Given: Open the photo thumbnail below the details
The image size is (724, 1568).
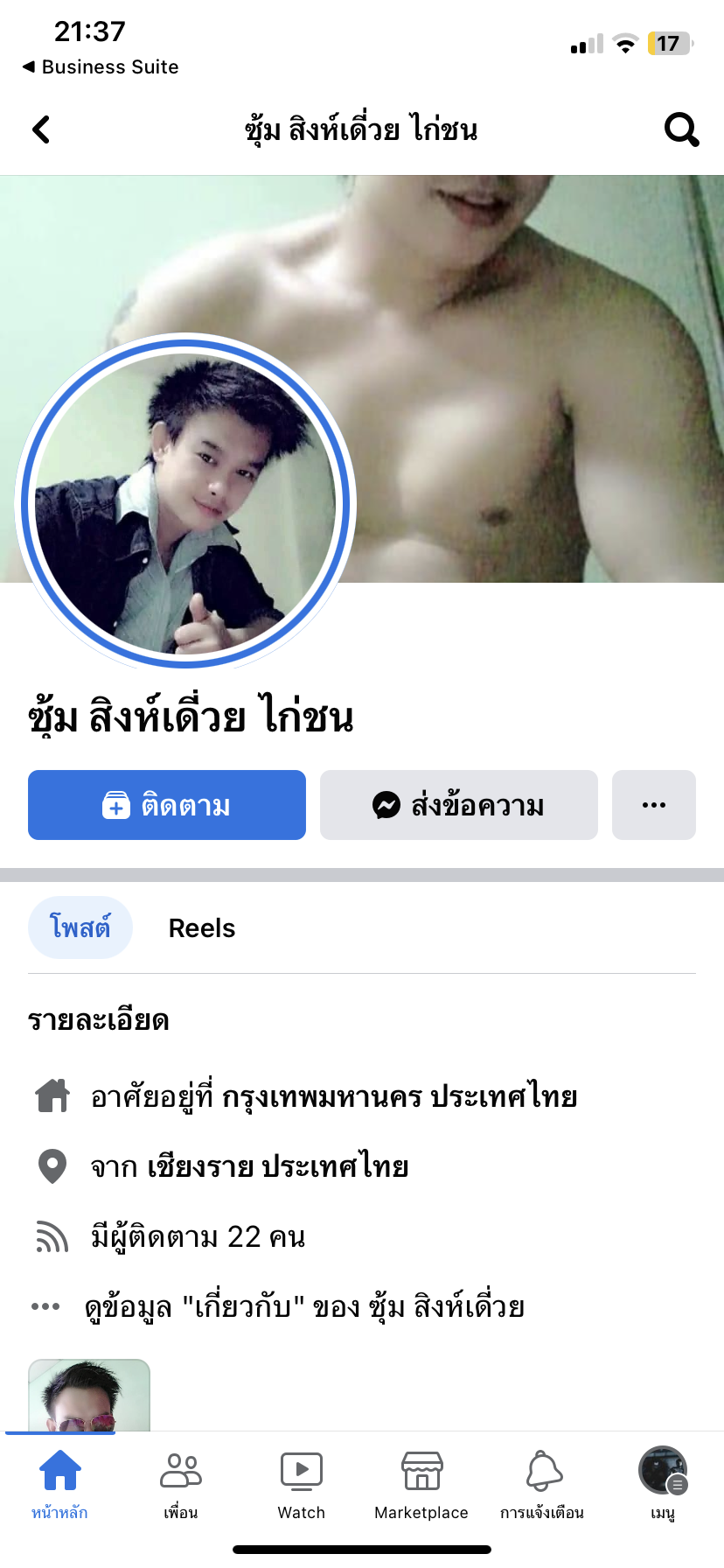Looking at the screenshot, I should click(x=89, y=1396).
